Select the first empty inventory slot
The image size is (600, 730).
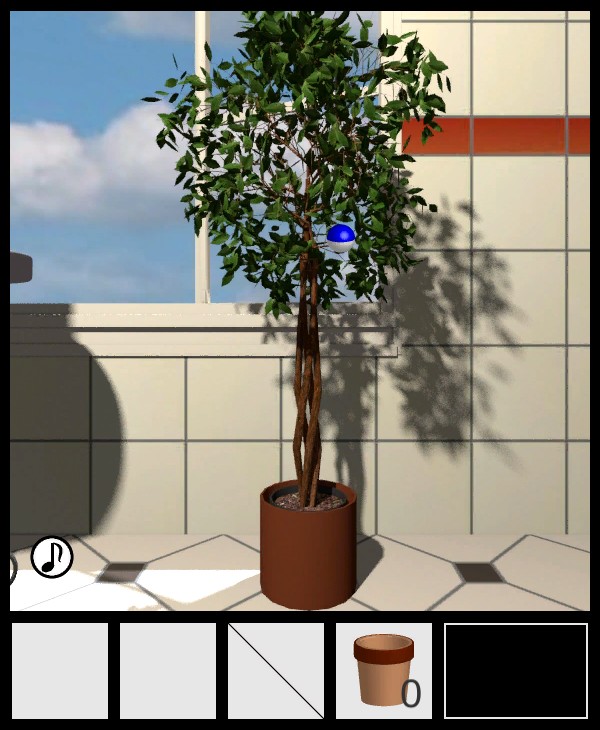click(x=60, y=670)
